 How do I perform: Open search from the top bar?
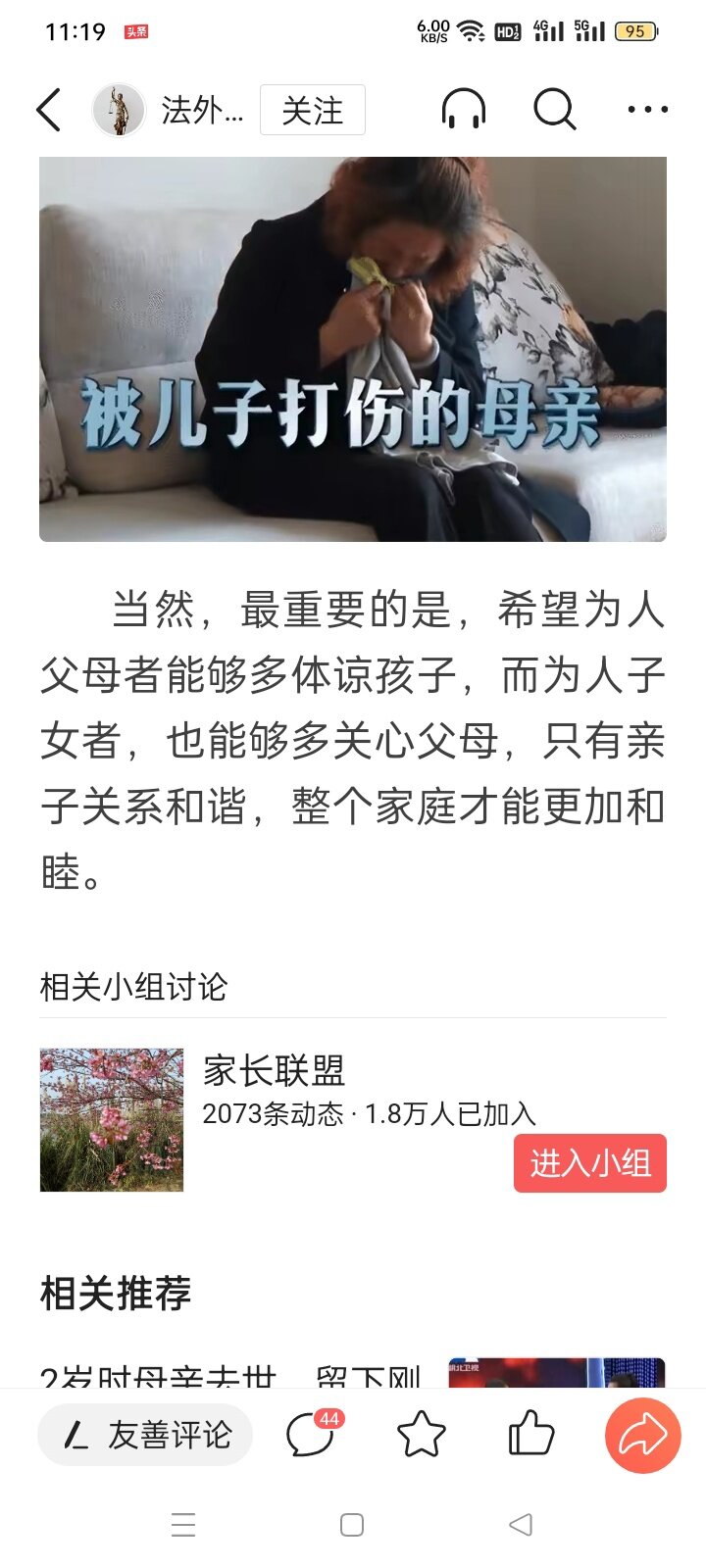[x=554, y=109]
